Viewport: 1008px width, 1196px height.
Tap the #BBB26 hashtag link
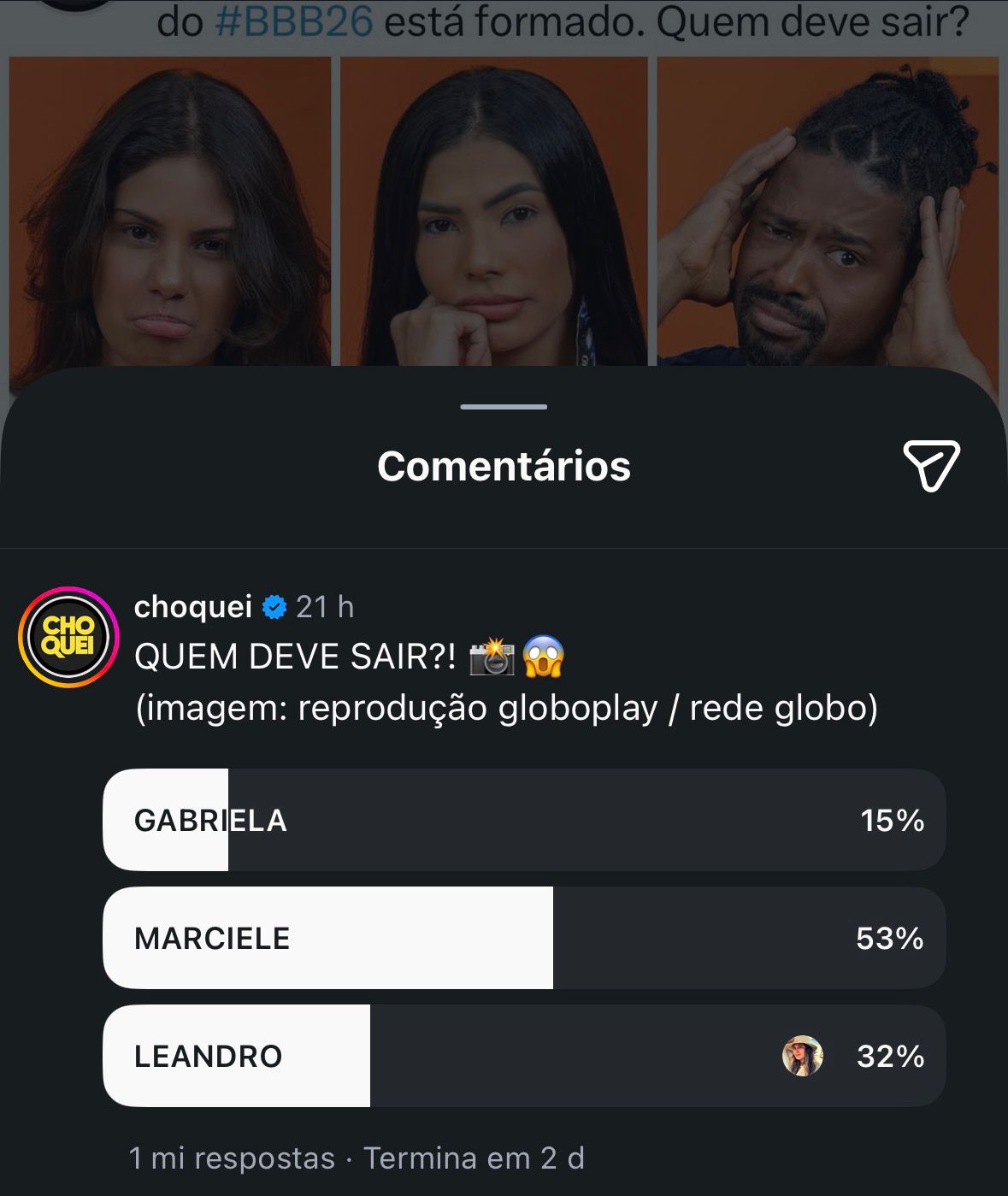point(294,22)
